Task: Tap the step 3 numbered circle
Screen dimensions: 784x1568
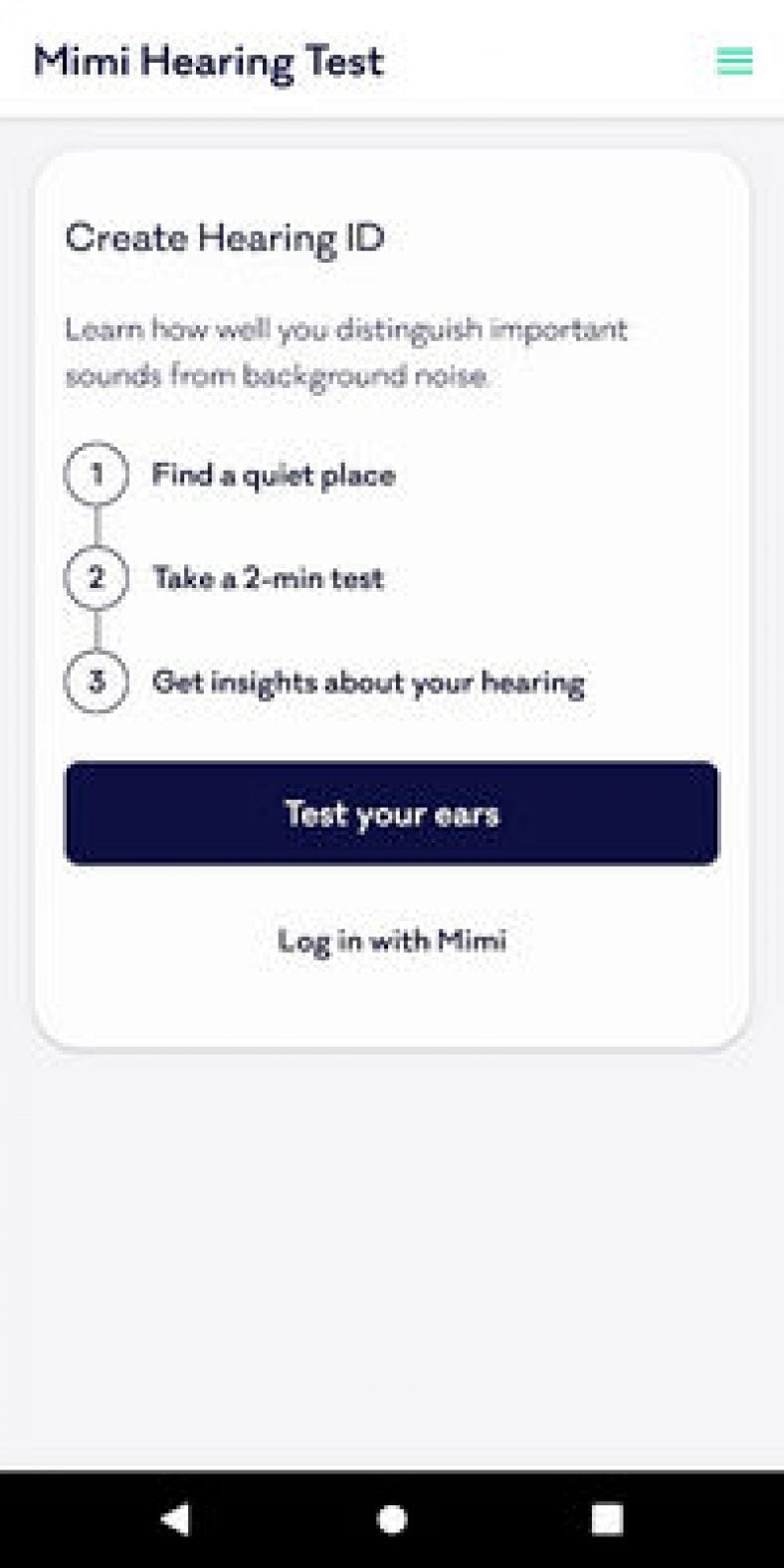Action: click(96, 683)
